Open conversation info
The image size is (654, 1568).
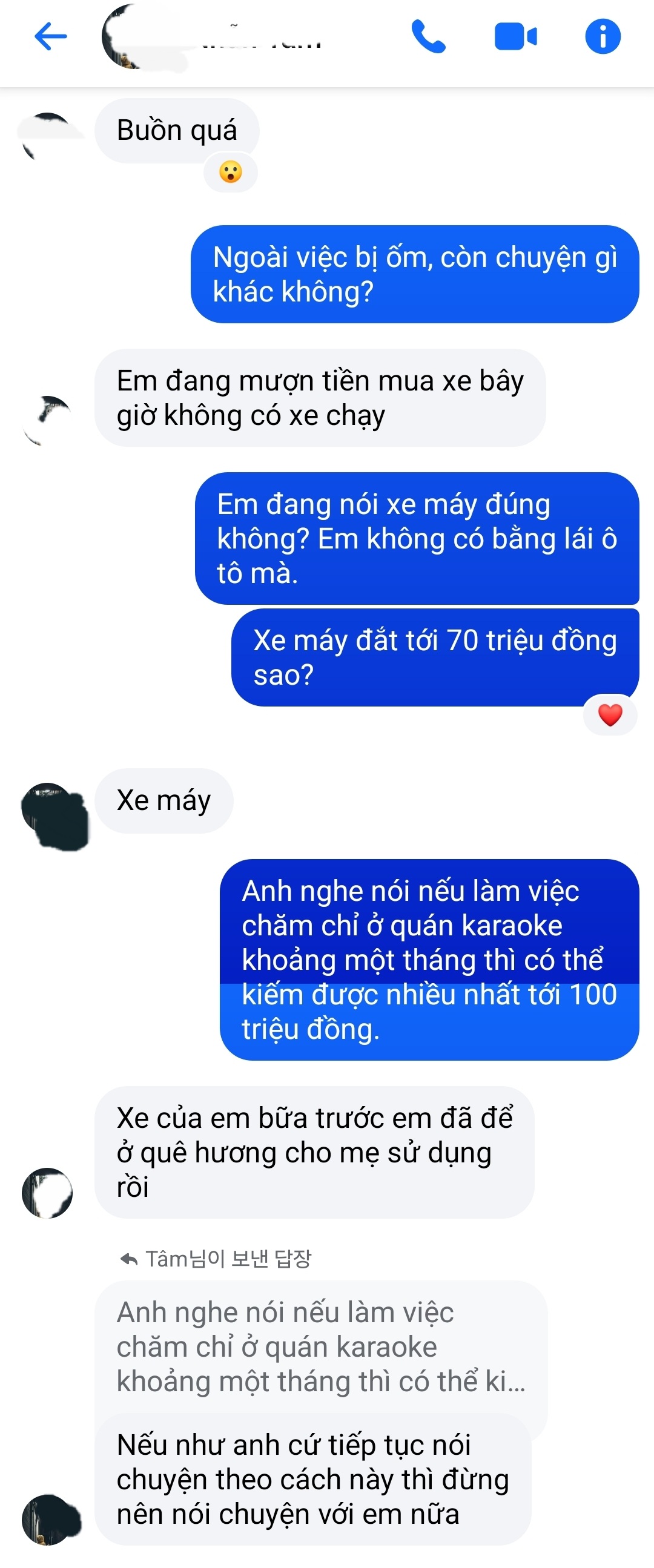pos(603,36)
